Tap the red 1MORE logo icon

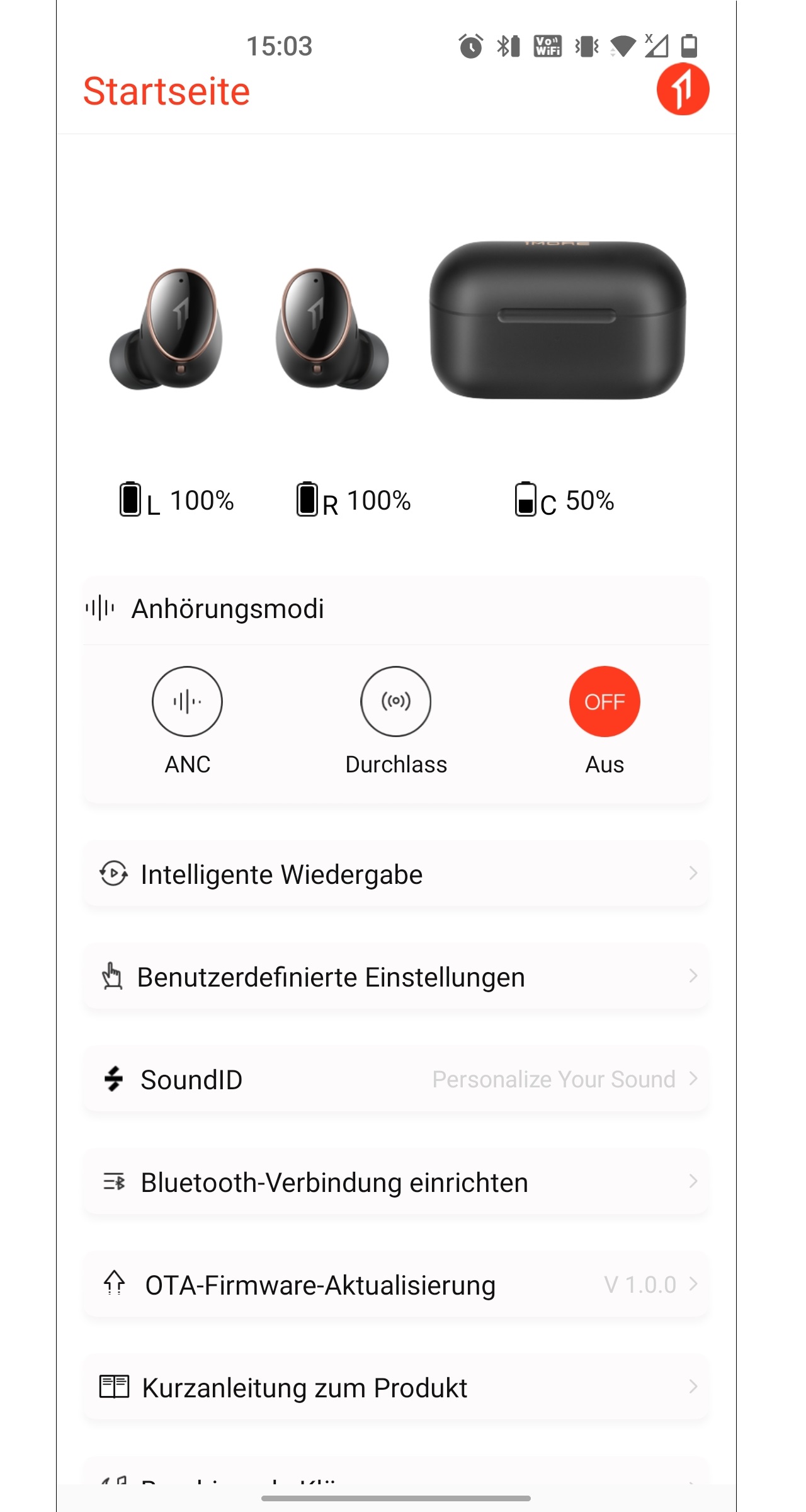tap(683, 89)
